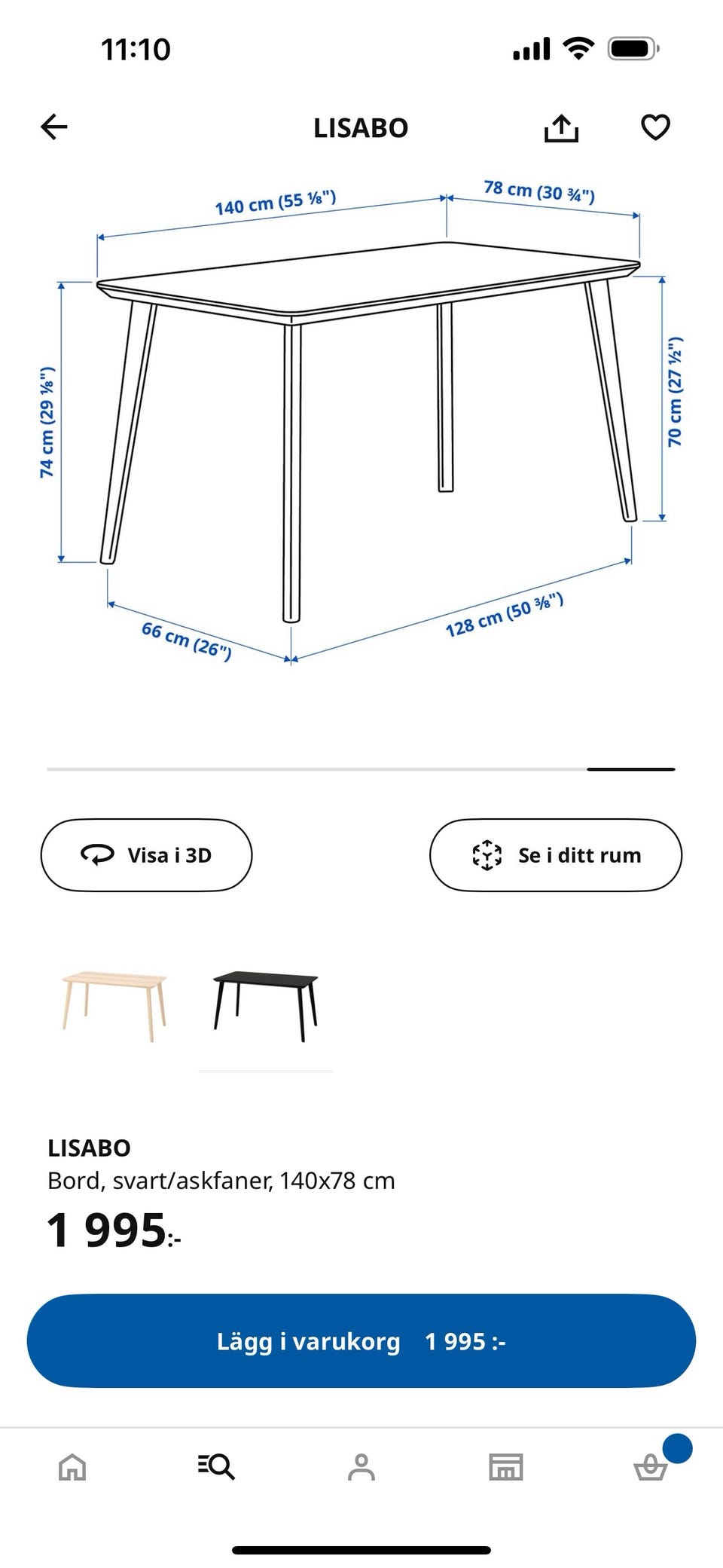Viewport: 723px width, 1568px height.
Task: Toggle LISABO as a favorite
Action: (654, 127)
